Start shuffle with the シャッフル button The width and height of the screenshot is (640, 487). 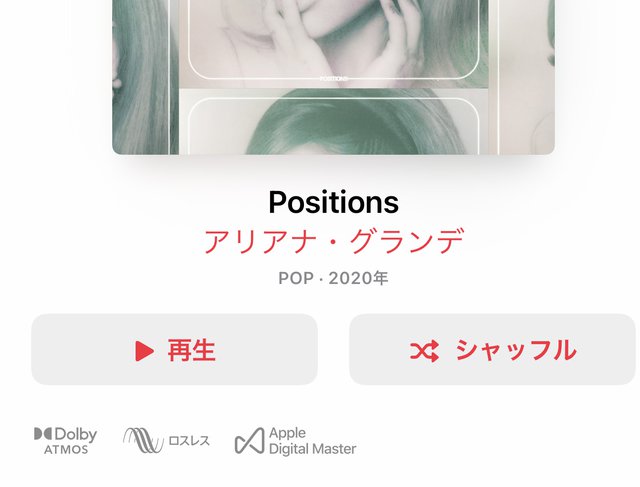coord(492,350)
